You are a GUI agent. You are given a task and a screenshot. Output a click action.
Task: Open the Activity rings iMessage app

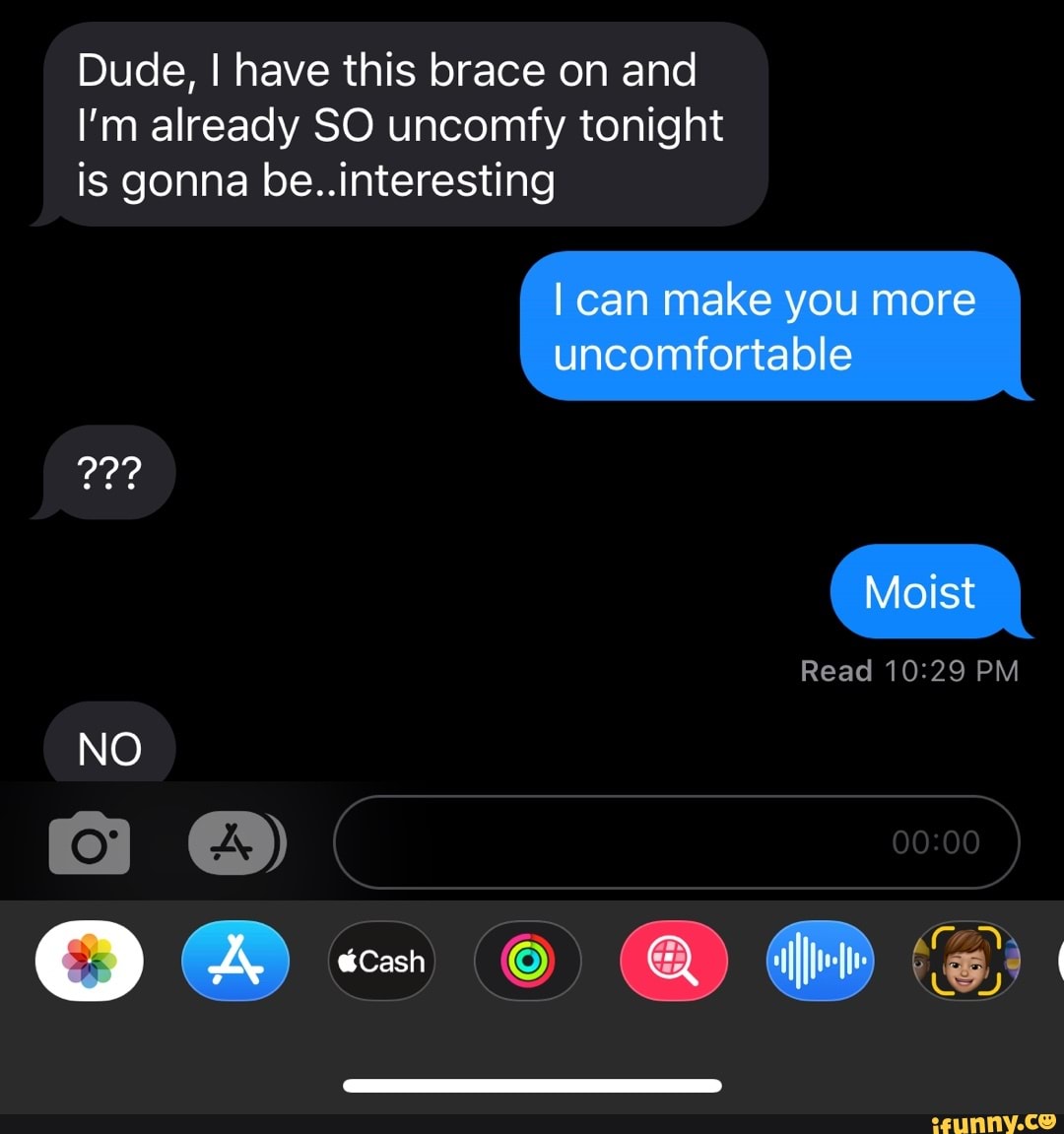(527, 961)
